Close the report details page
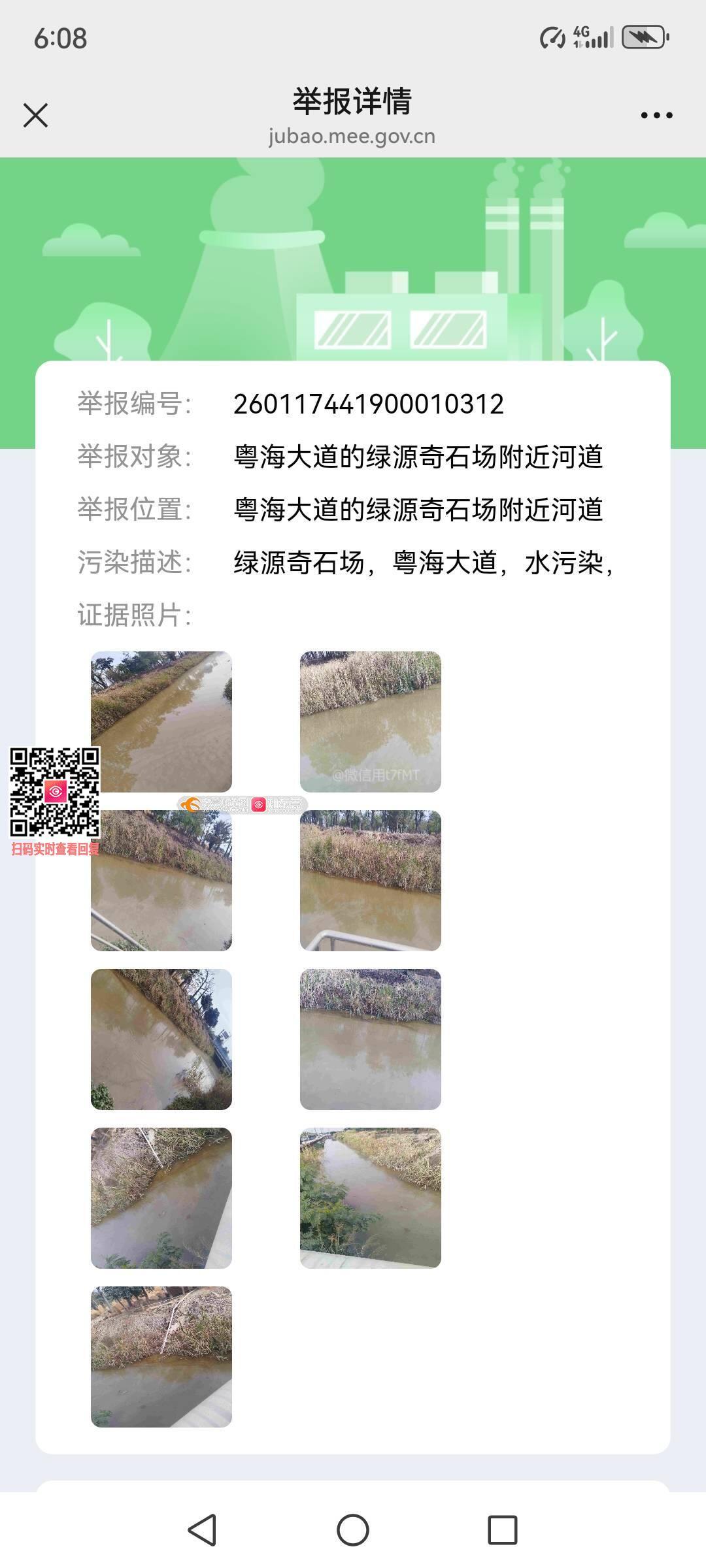 [35, 116]
